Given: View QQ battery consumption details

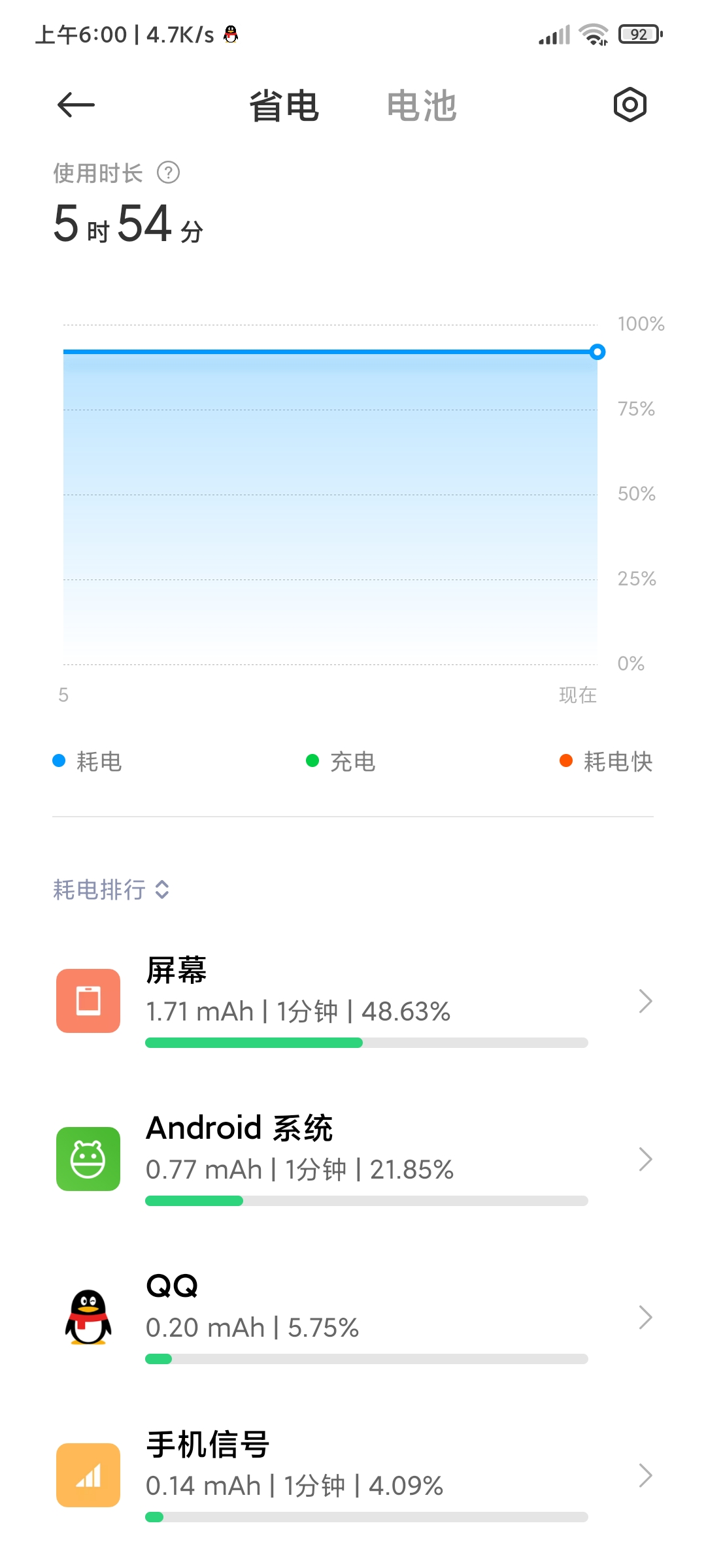Looking at the screenshot, I should click(x=353, y=1317).
